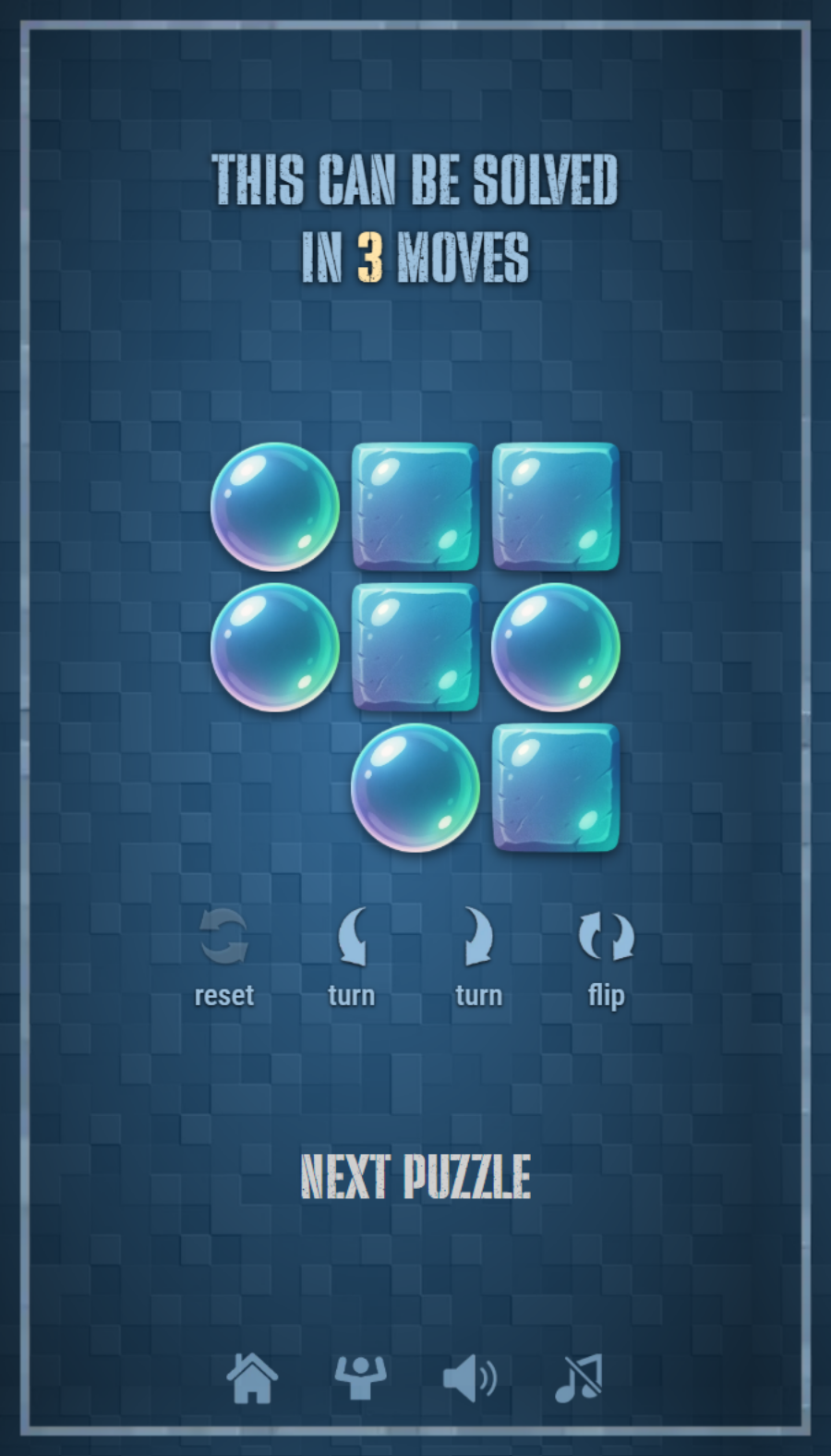Toggle the background music icon
This screenshot has height=1456, width=831.
(x=579, y=1377)
